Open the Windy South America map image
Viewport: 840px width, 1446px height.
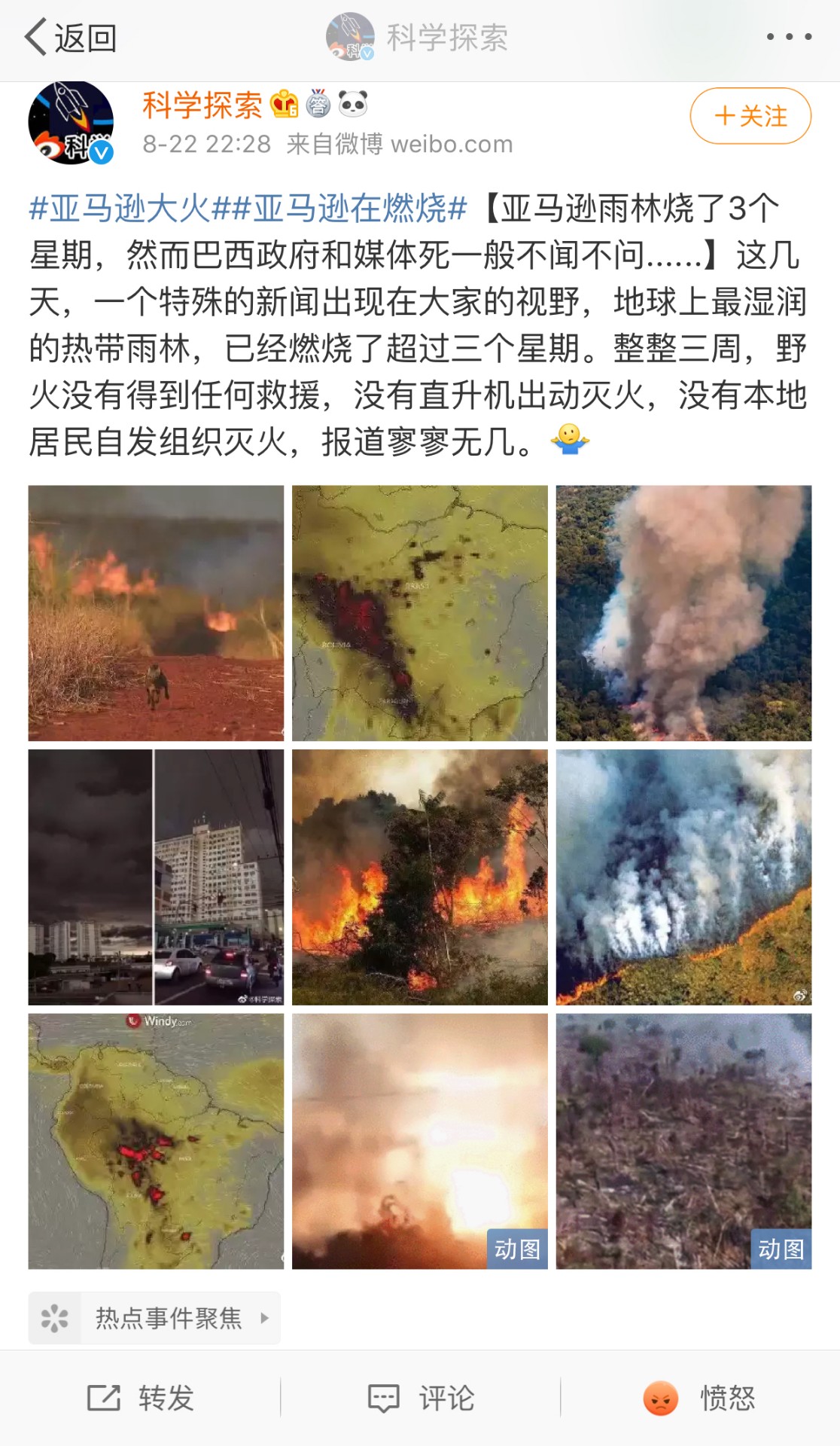pyautogui.click(x=156, y=1140)
